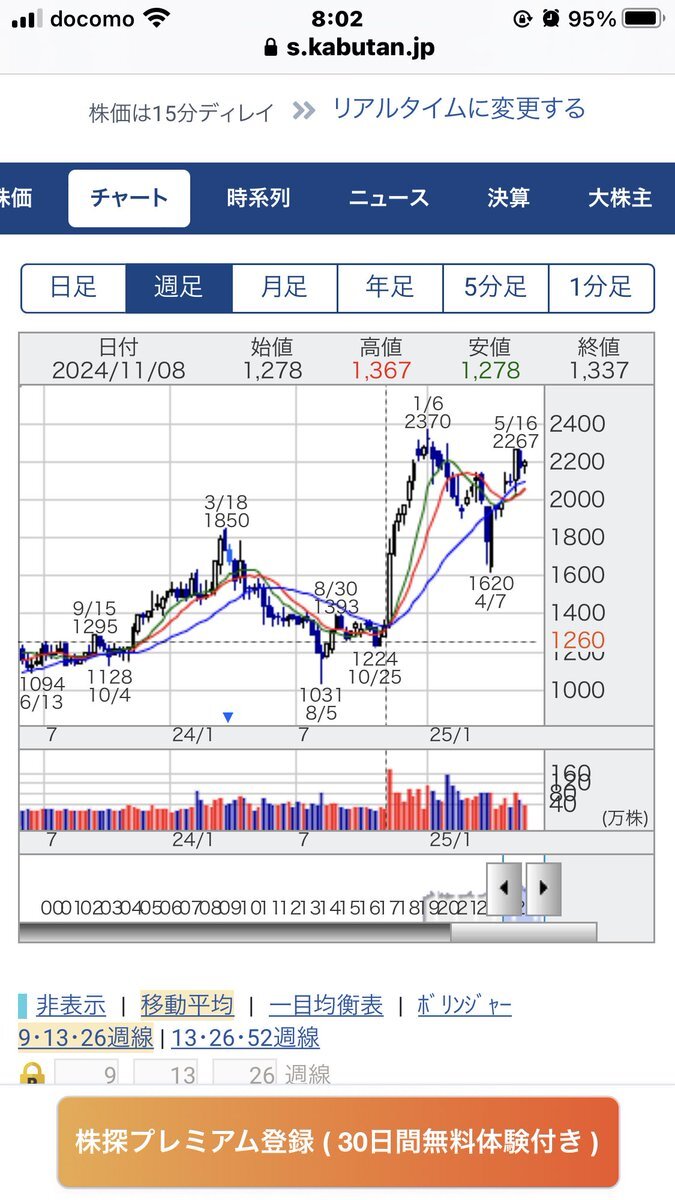This screenshot has height=1200, width=675.
Task: Switch to the 時系列 tab
Action: click(258, 198)
